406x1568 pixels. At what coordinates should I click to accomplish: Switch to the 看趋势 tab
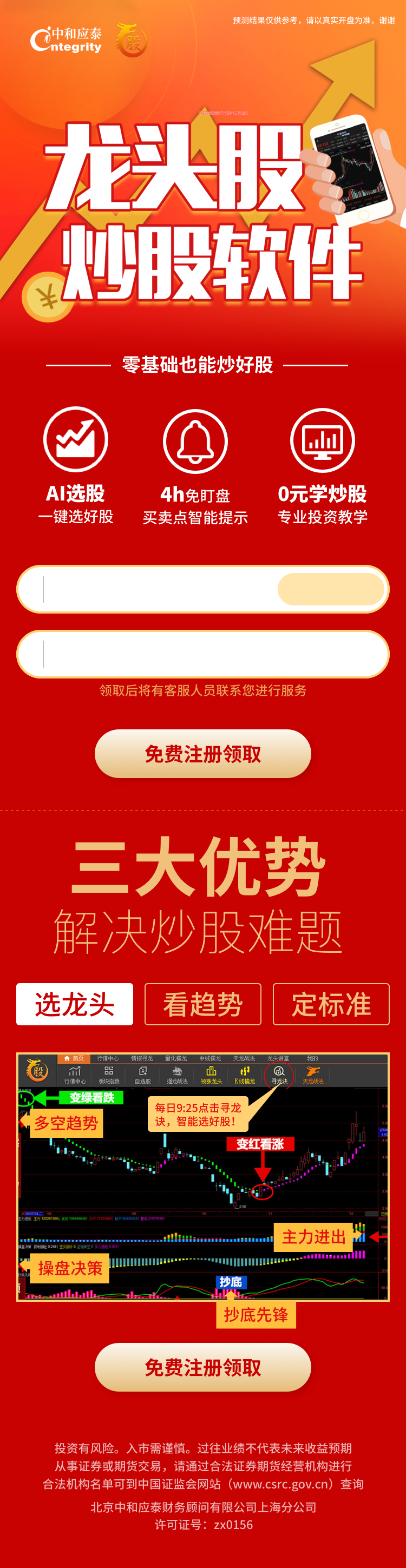[202, 1004]
